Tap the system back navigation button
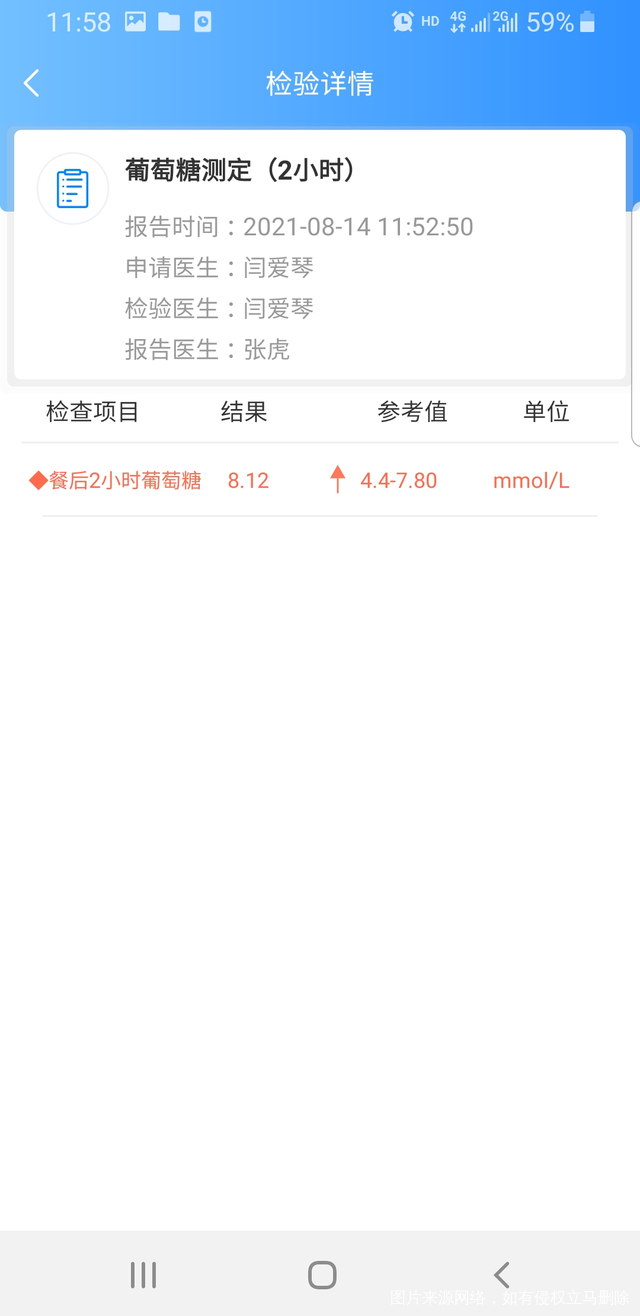 pos(502,1274)
